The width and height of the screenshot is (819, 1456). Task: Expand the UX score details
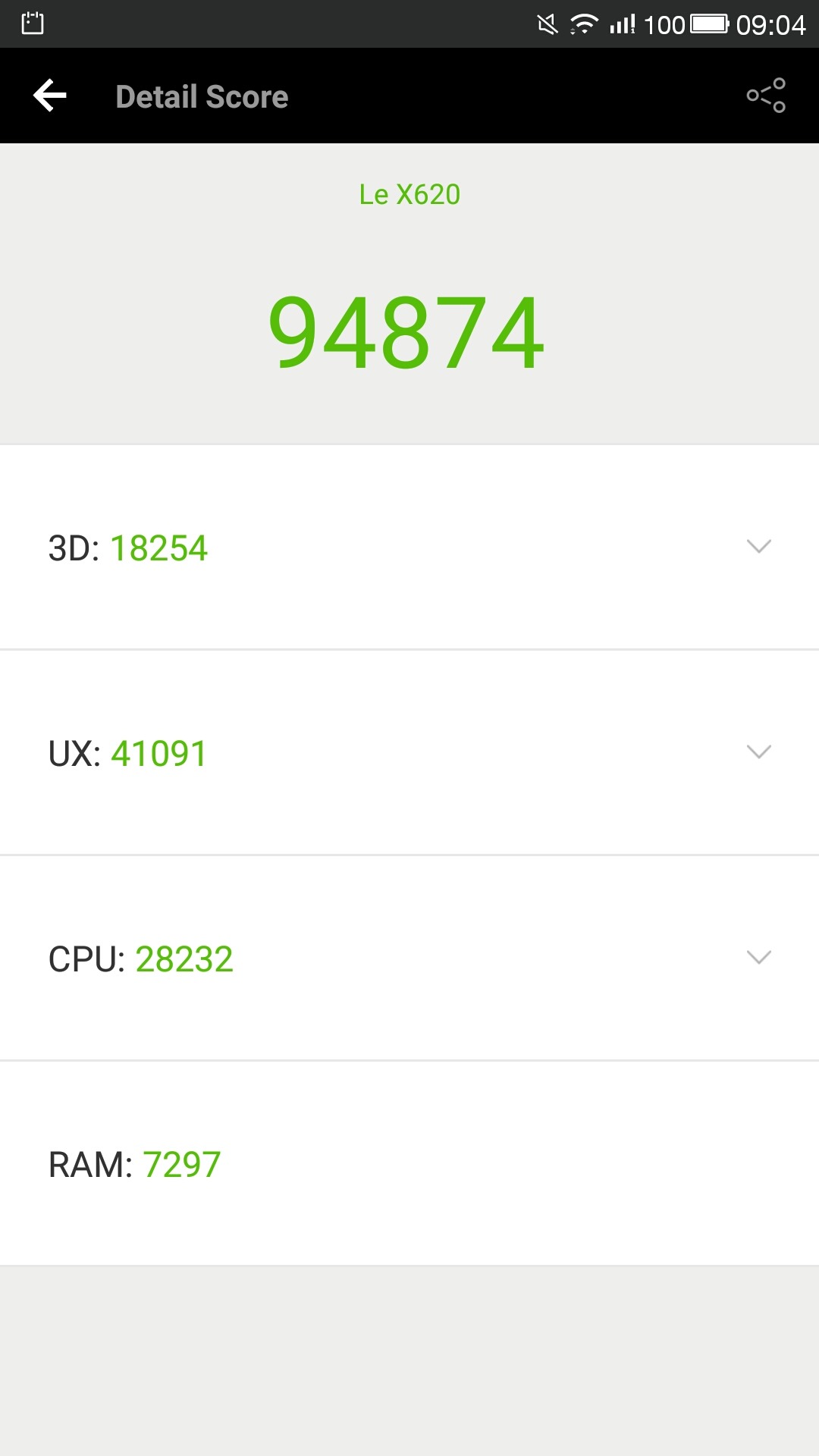[409, 752]
